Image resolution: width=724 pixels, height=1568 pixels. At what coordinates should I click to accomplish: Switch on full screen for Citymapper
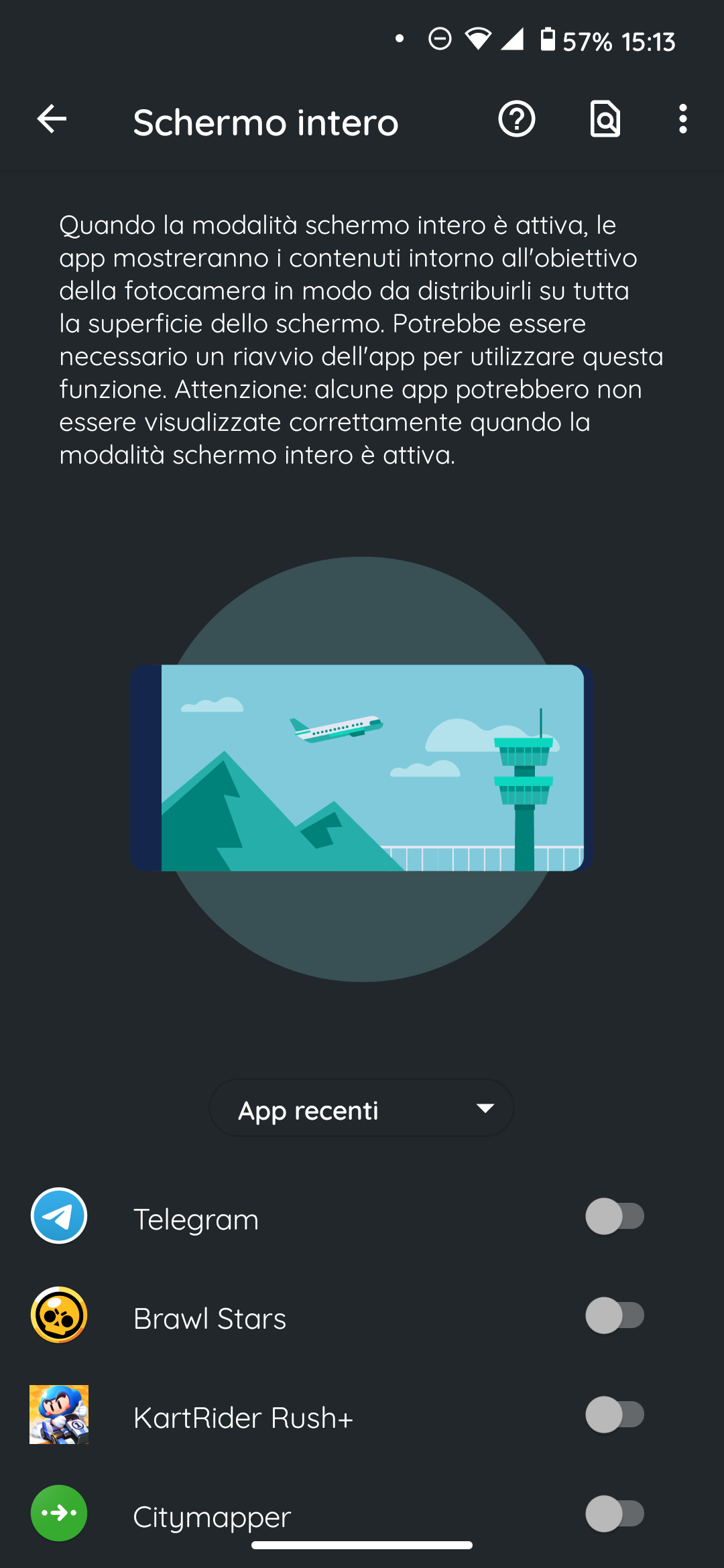615,1513
